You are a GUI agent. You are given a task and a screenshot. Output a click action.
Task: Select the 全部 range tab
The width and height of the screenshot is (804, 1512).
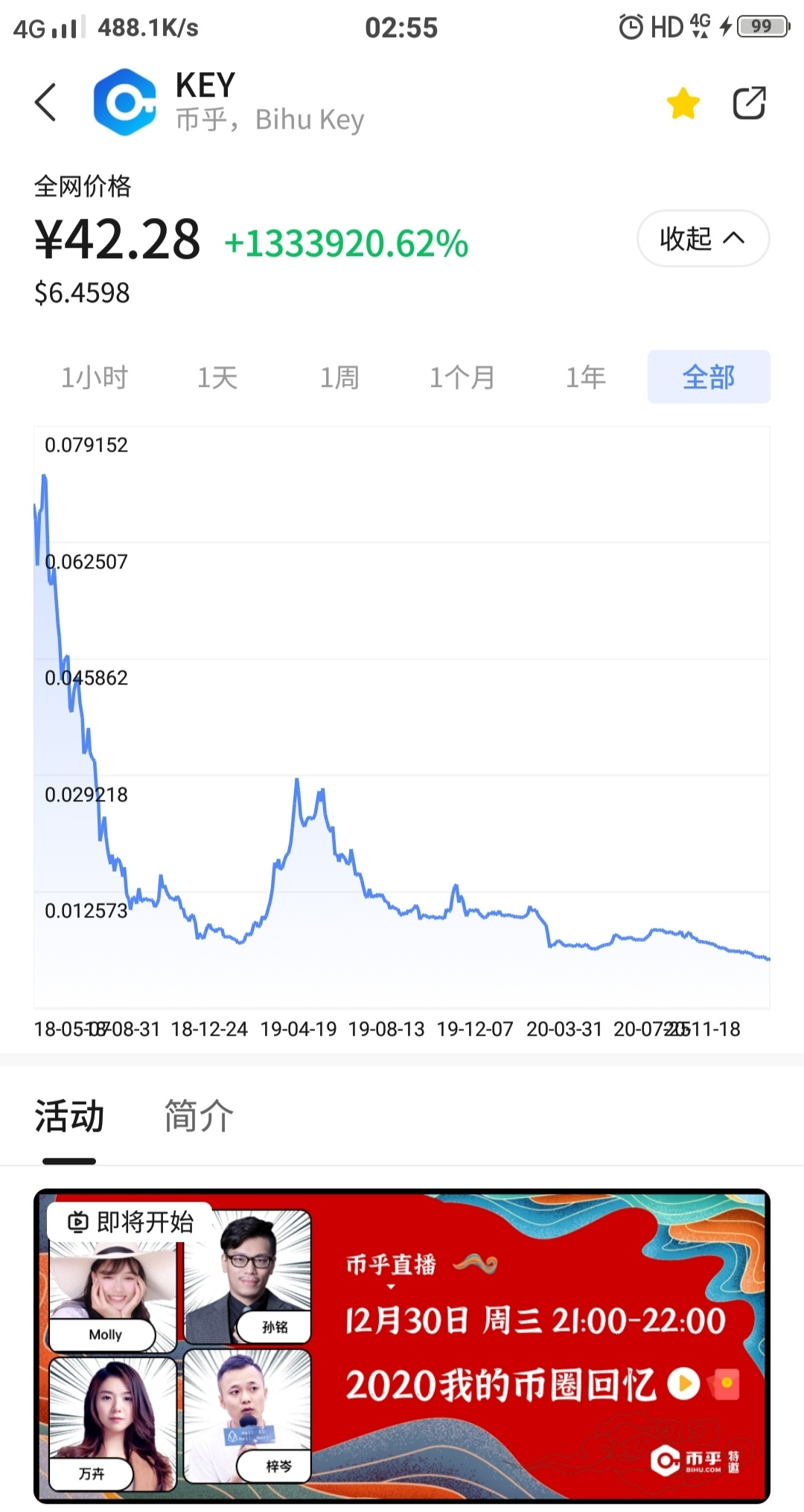(x=709, y=377)
